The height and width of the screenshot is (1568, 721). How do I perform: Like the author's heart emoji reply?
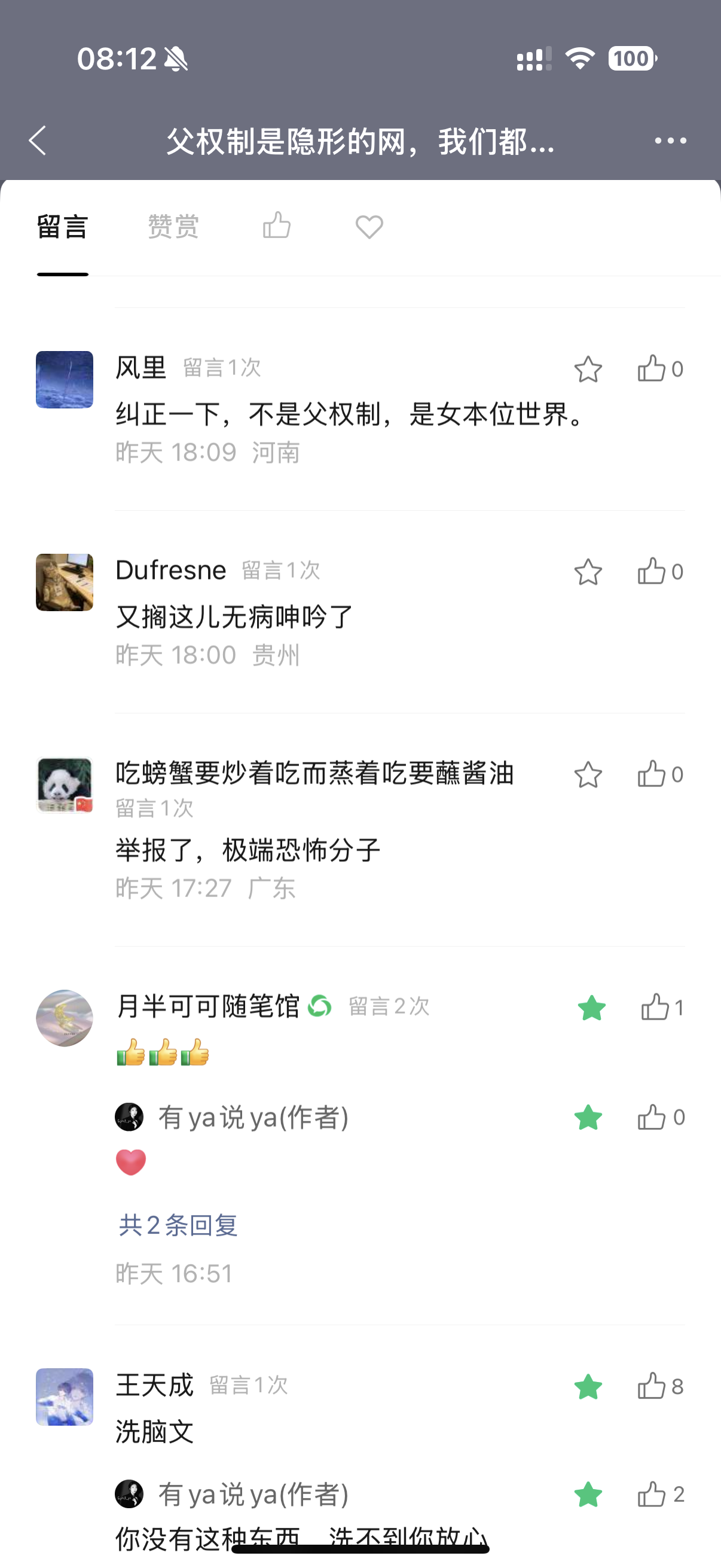click(661, 1117)
